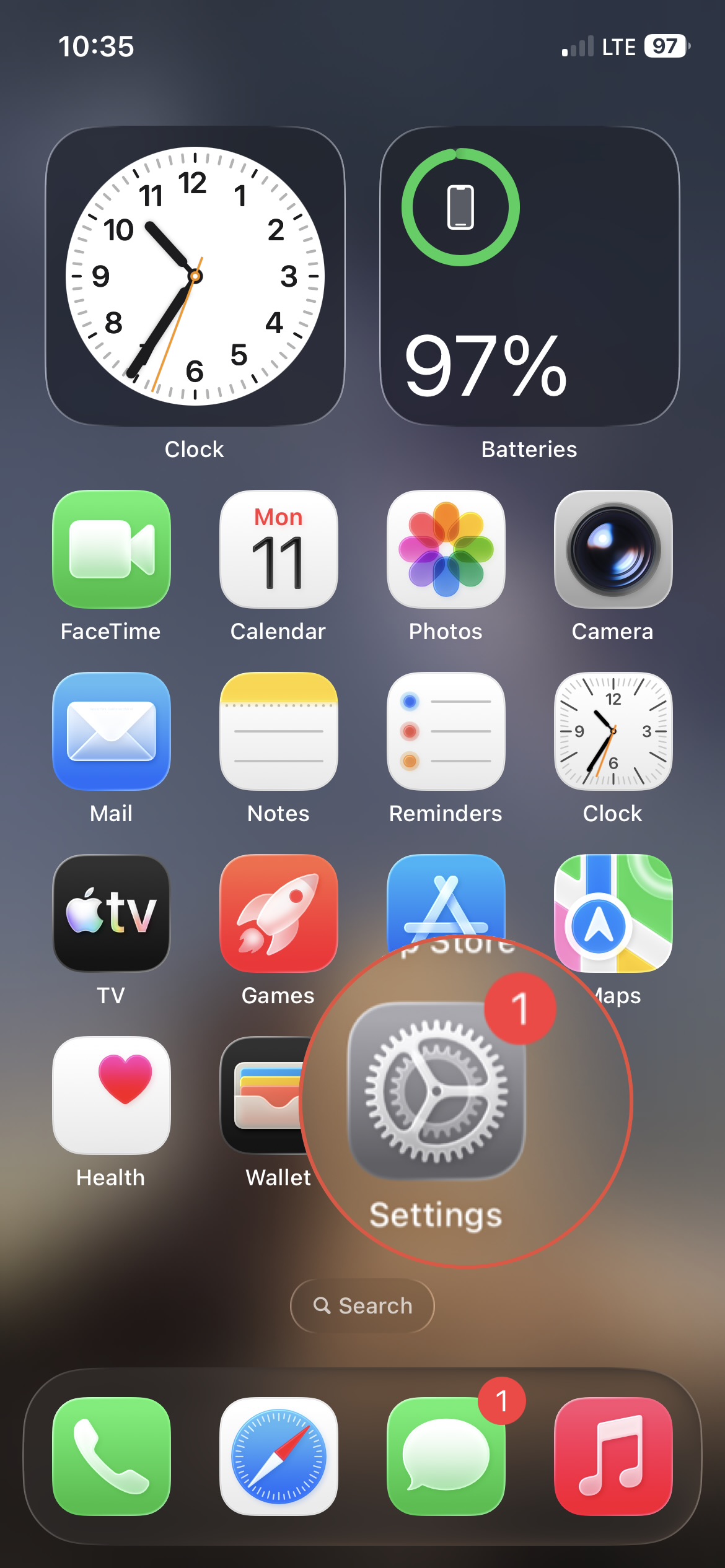Screen dimensions: 725x1568
Task: Launch the Apple TV app
Action: click(112, 913)
